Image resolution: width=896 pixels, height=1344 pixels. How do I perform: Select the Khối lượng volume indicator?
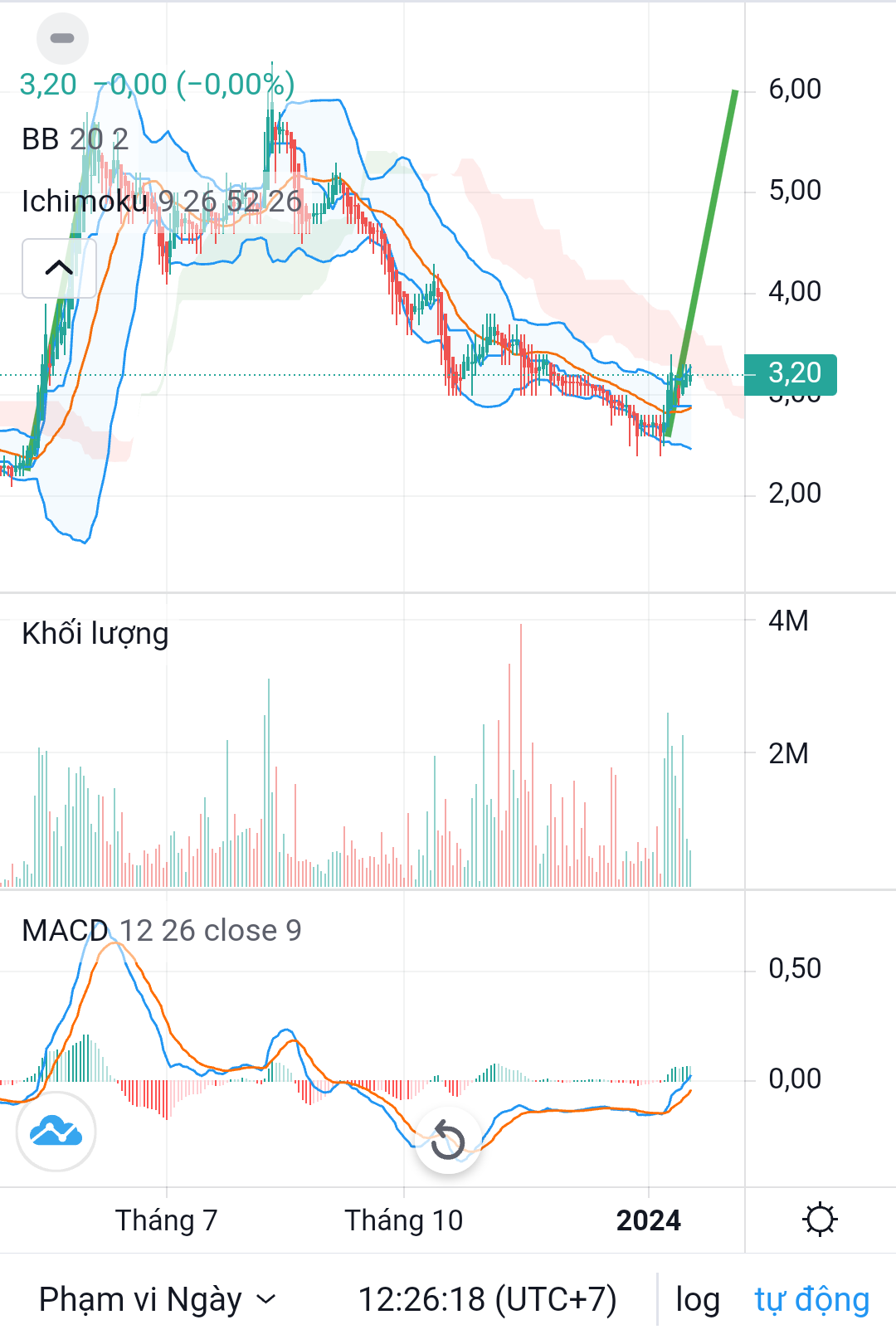[95, 634]
